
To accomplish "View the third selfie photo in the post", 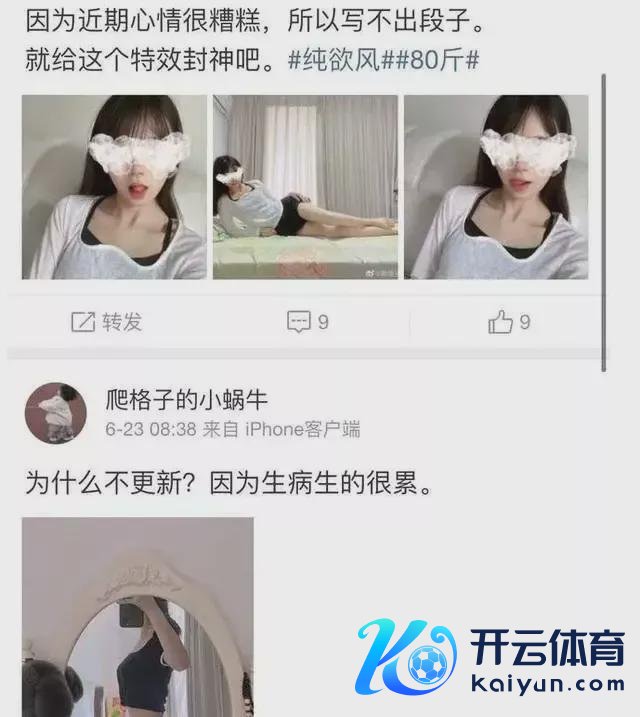I will coord(496,187).
